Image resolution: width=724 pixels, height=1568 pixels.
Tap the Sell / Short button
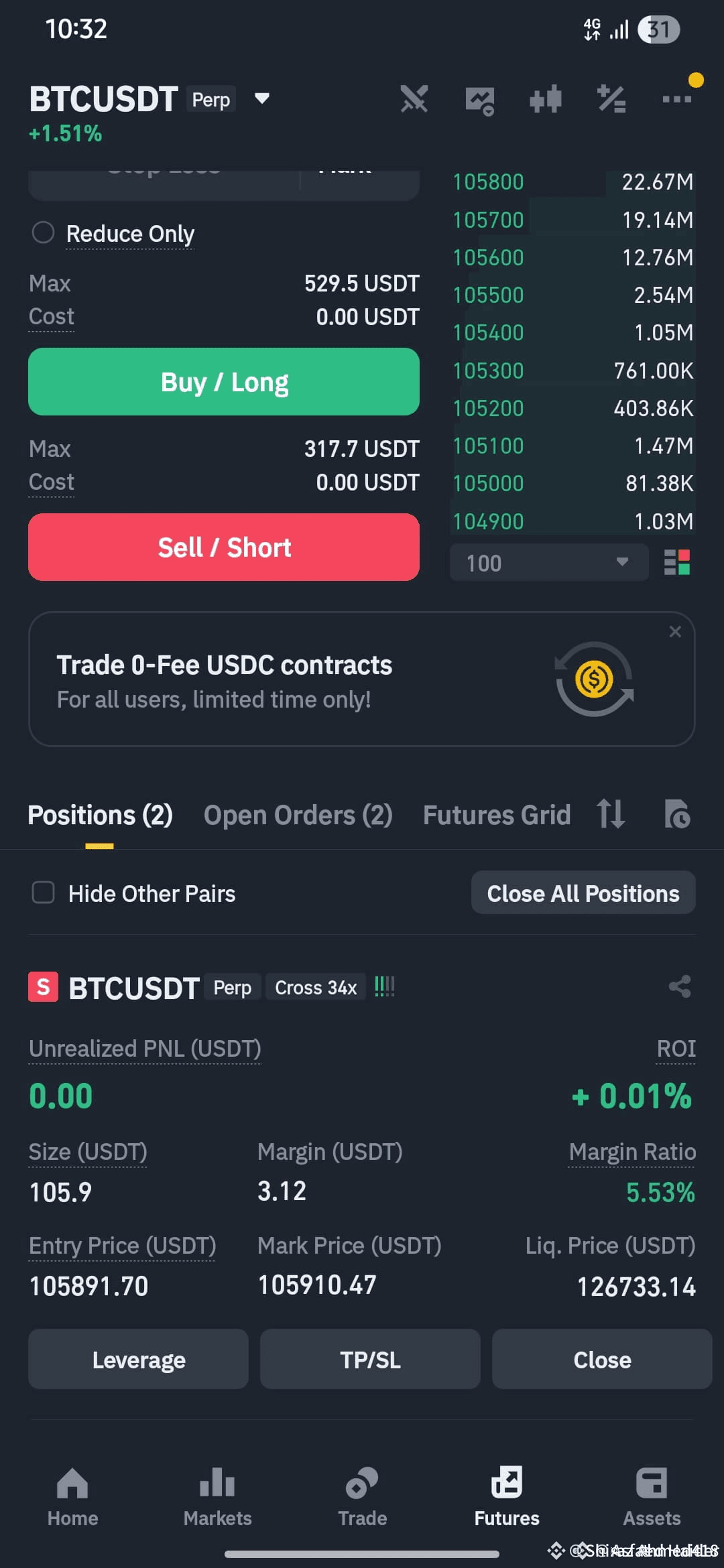coord(224,547)
